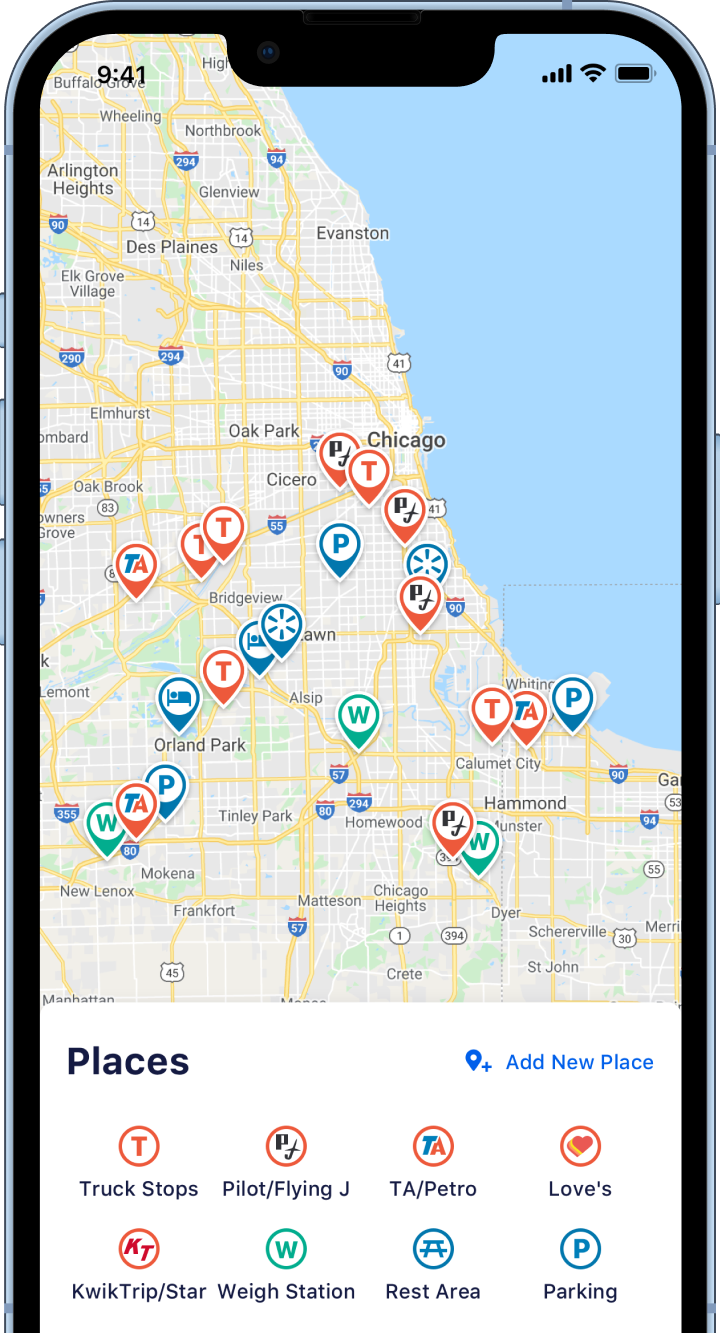
Task: Select the Pilot/Flying J category
Action: (286, 1162)
